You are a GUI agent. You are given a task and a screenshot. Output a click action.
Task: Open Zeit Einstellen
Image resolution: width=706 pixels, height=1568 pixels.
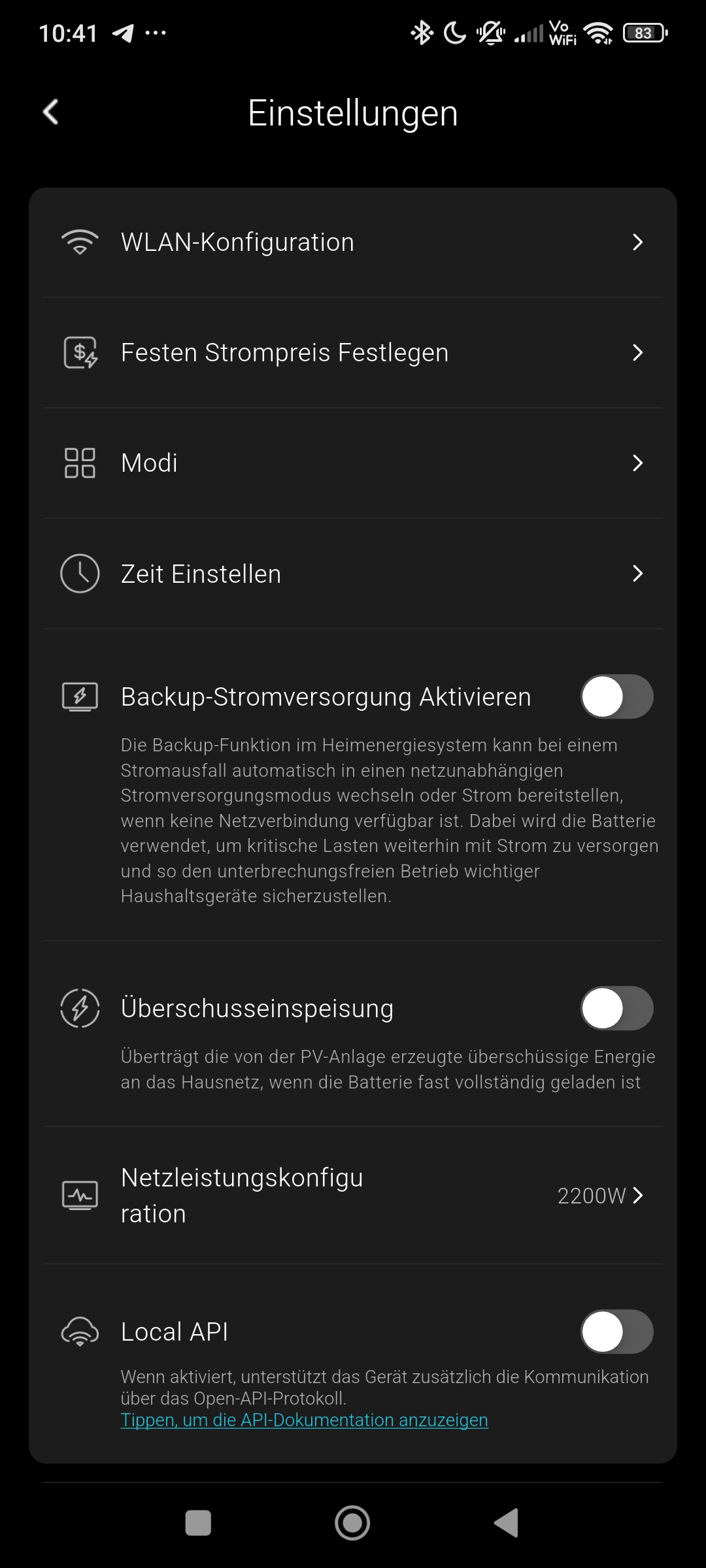click(353, 574)
